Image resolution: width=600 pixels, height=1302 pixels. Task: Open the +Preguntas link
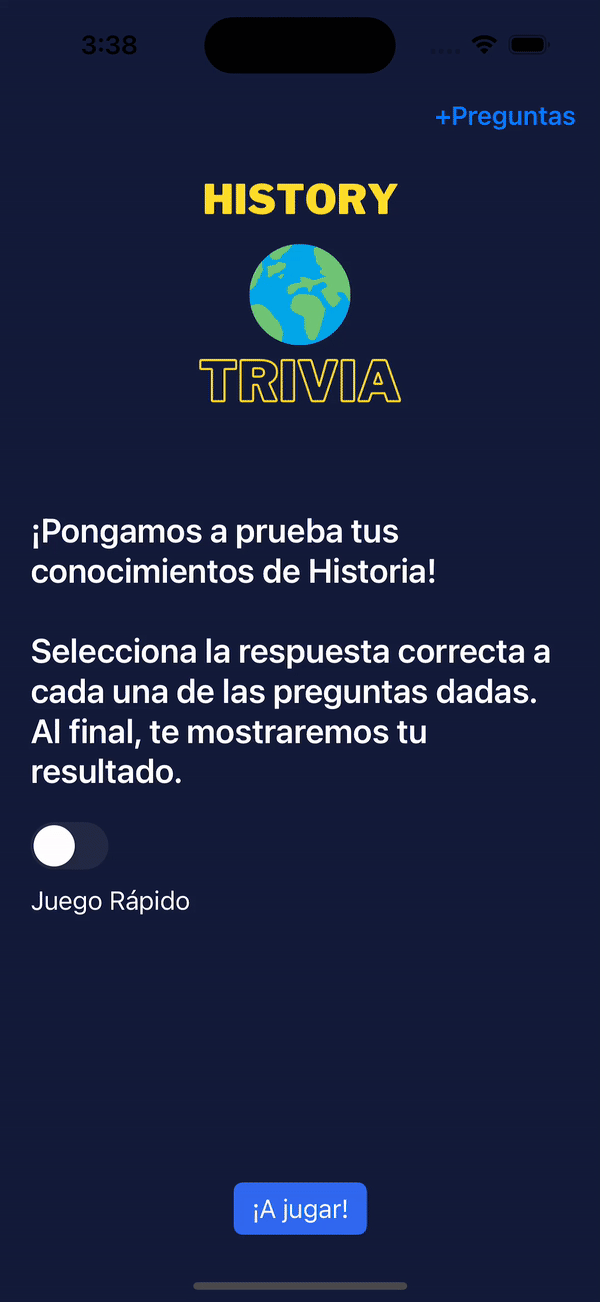505,117
